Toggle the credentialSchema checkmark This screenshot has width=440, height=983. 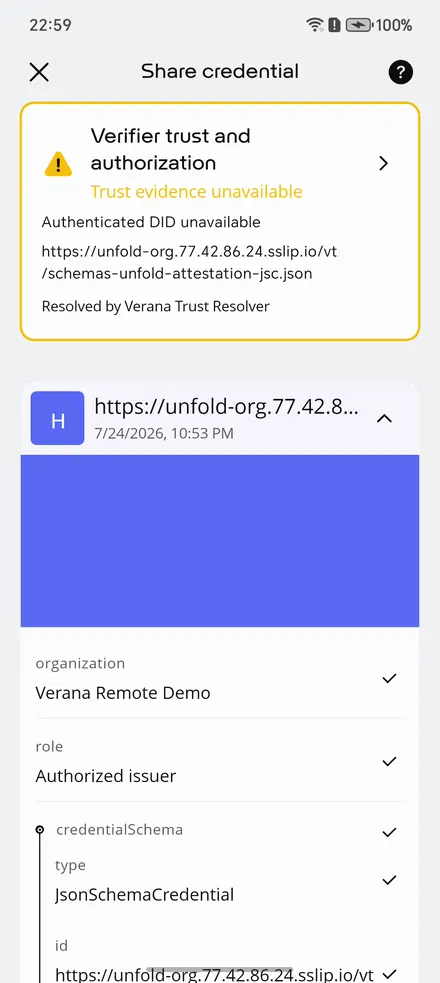pyautogui.click(x=389, y=833)
